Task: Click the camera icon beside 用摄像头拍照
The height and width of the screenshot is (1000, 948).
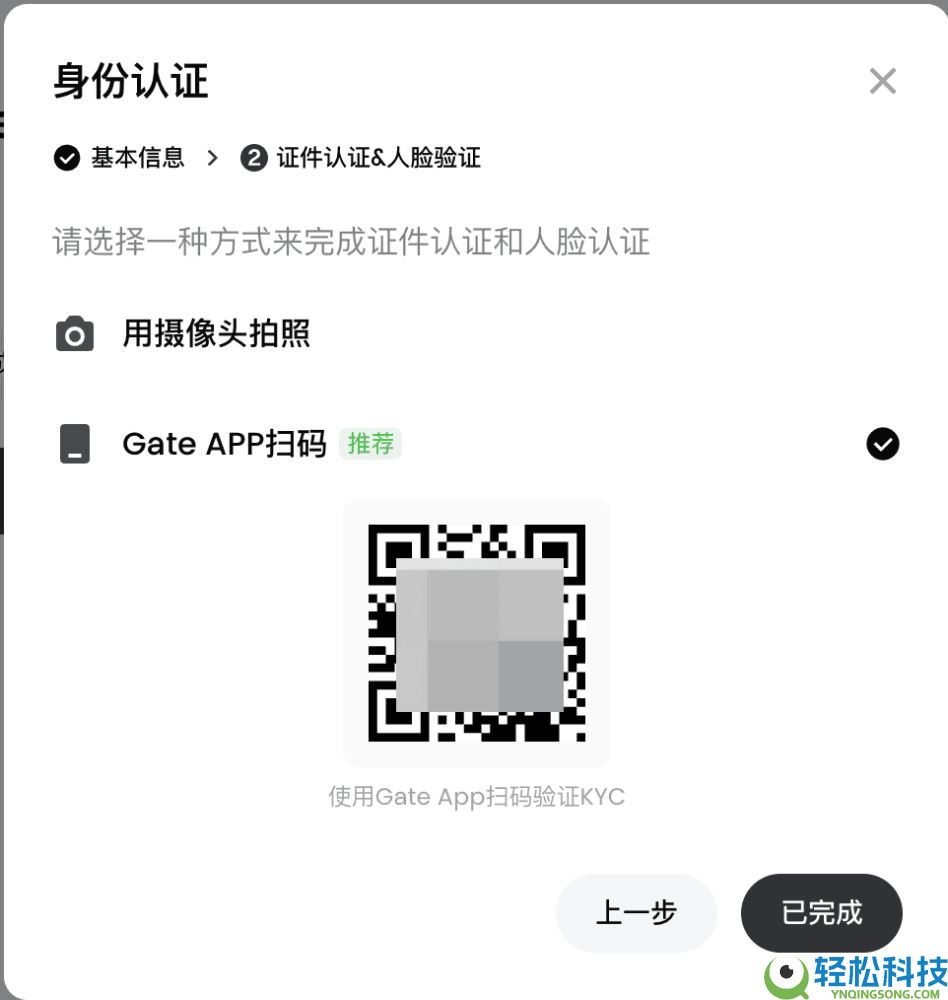Action: click(74, 334)
